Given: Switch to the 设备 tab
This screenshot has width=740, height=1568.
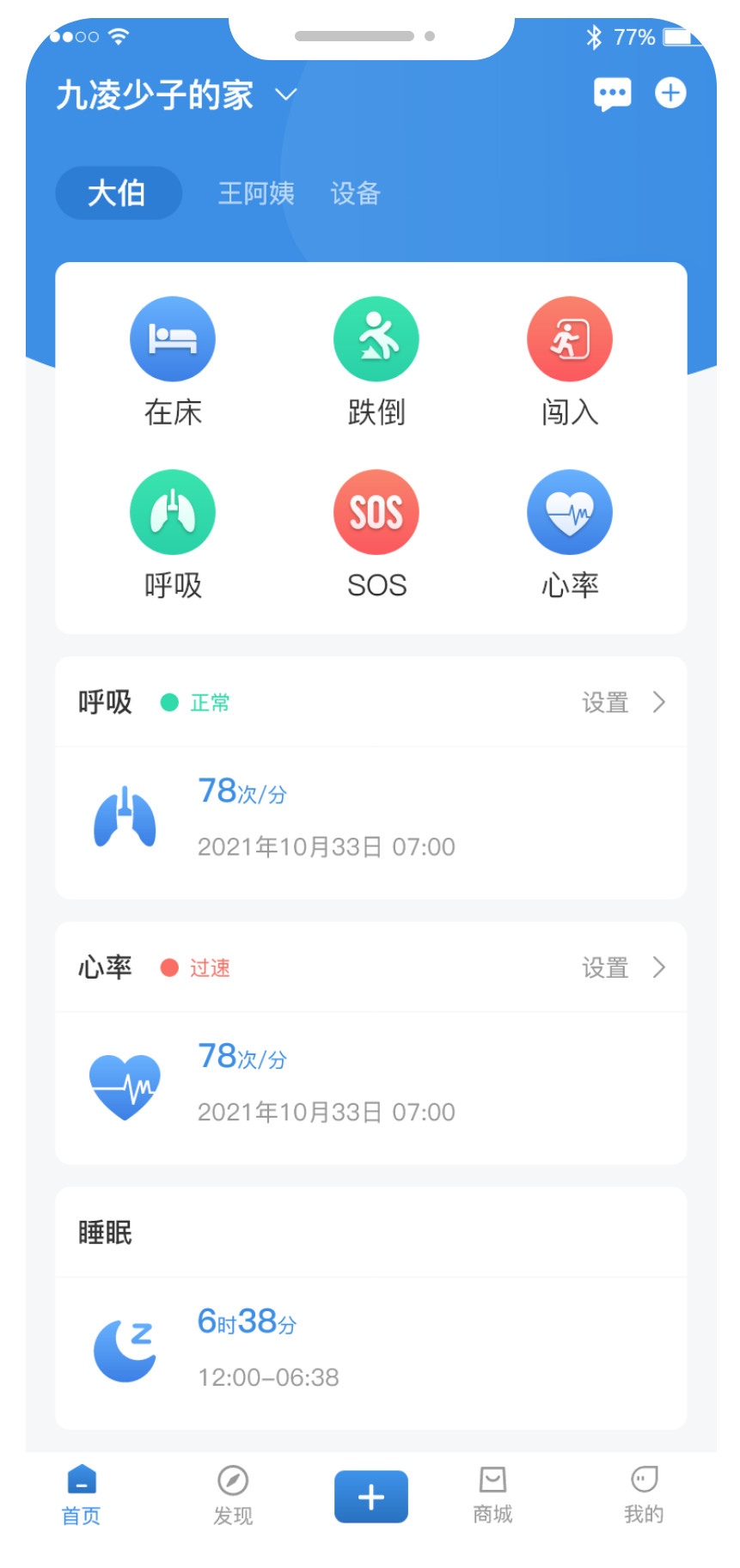Looking at the screenshot, I should pos(355,193).
